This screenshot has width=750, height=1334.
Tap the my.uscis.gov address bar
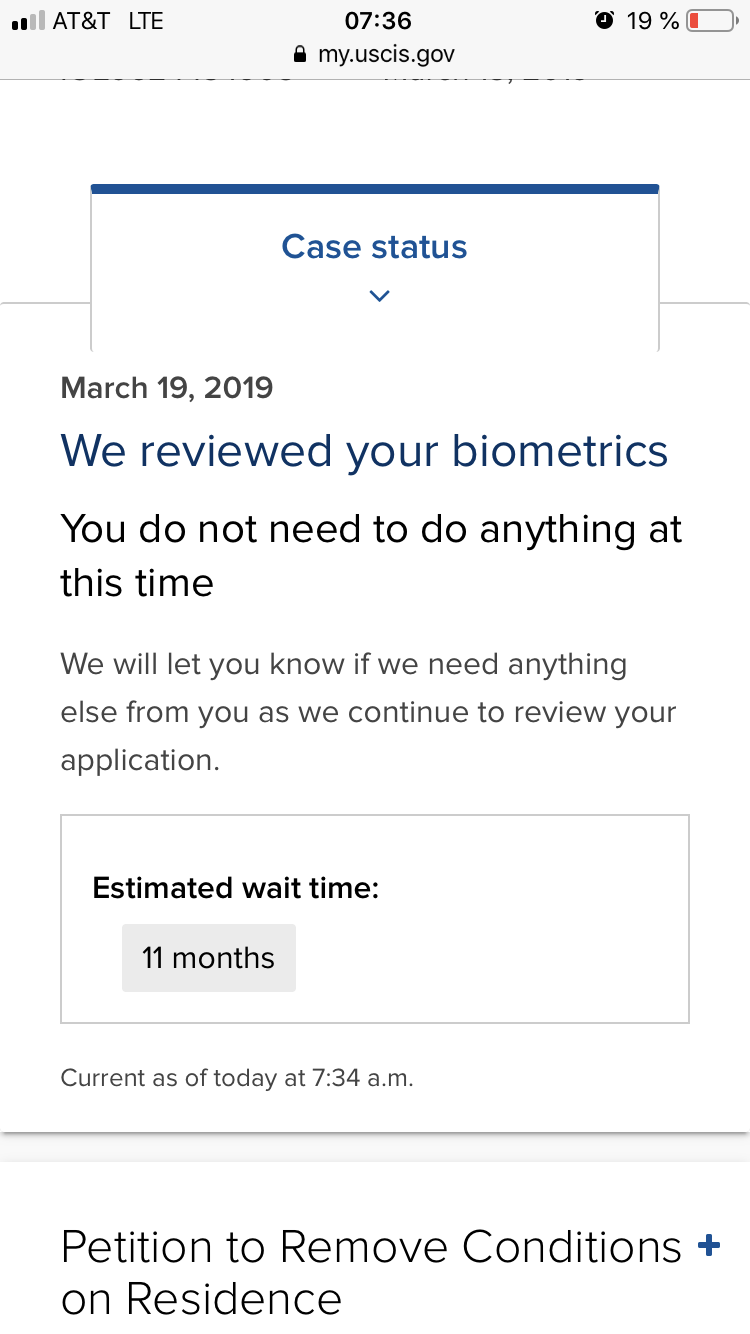pyautogui.click(x=375, y=54)
